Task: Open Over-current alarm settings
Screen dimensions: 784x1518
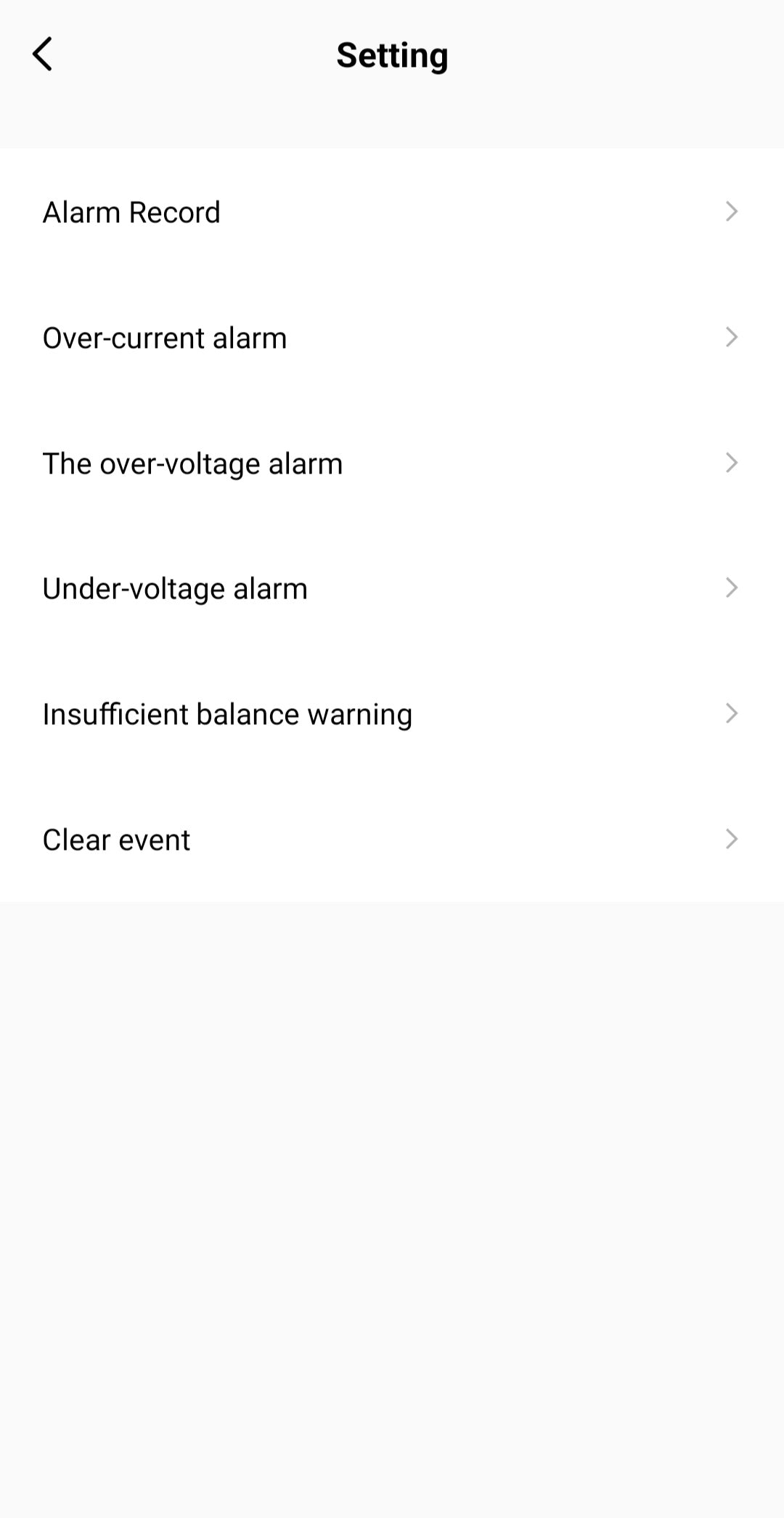Action: 392,338
